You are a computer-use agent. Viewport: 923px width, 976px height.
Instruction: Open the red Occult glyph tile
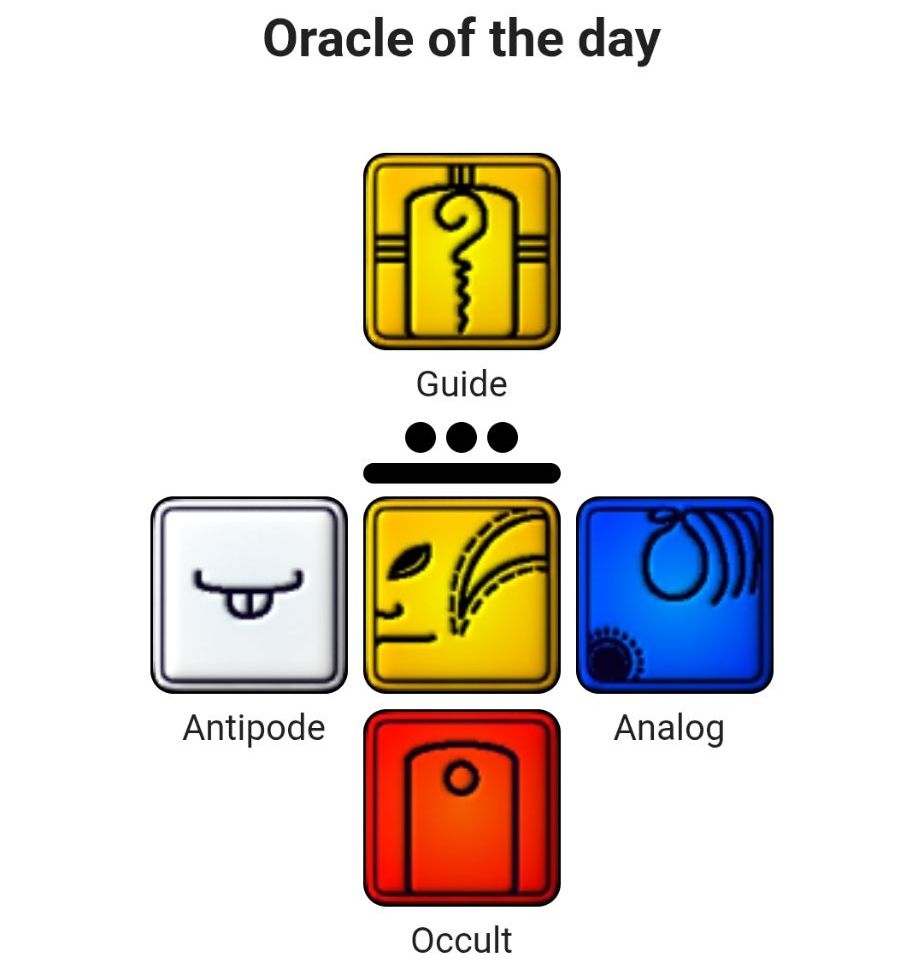pos(461,808)
